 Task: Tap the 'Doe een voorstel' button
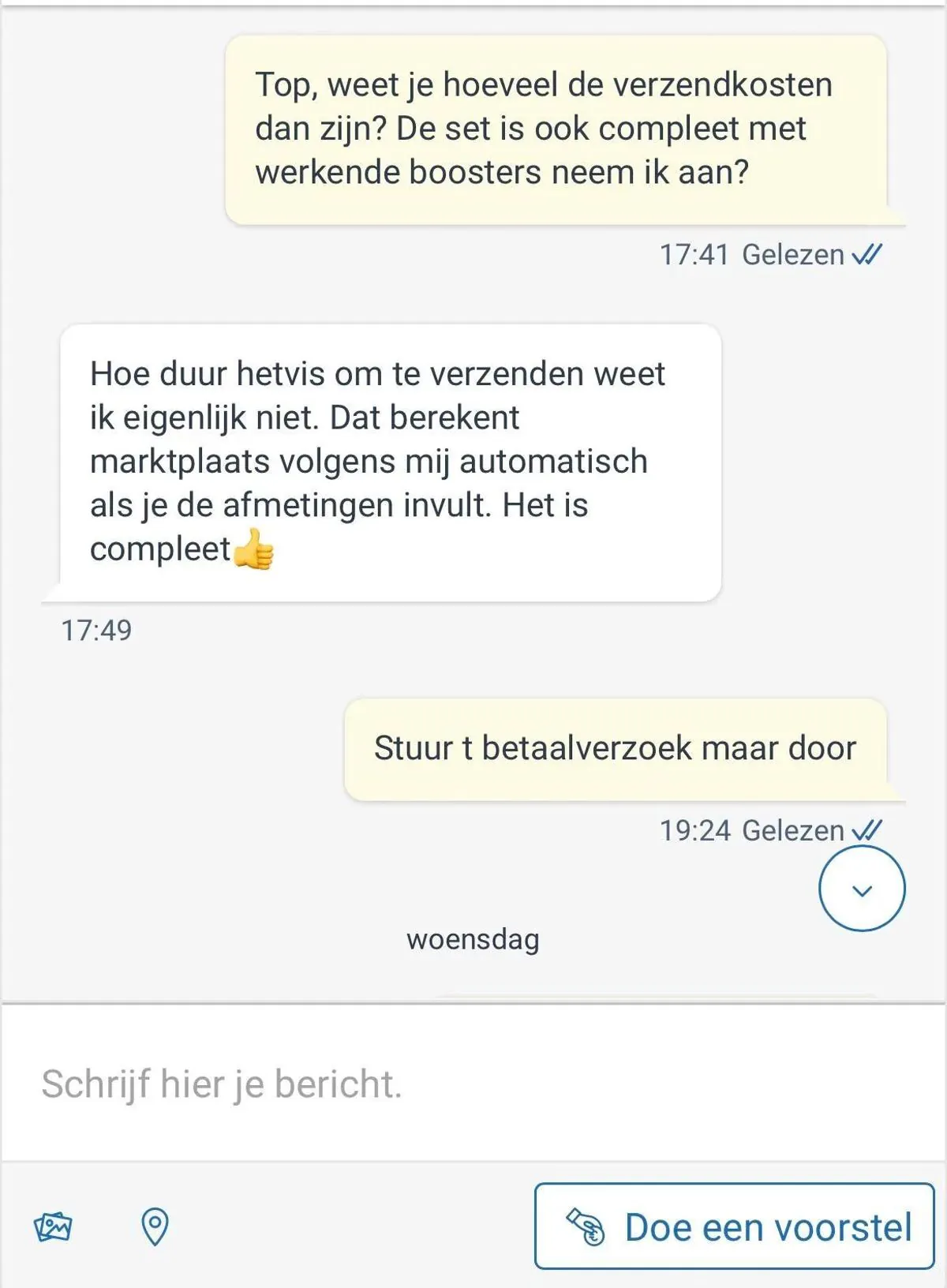[734, 1226]
